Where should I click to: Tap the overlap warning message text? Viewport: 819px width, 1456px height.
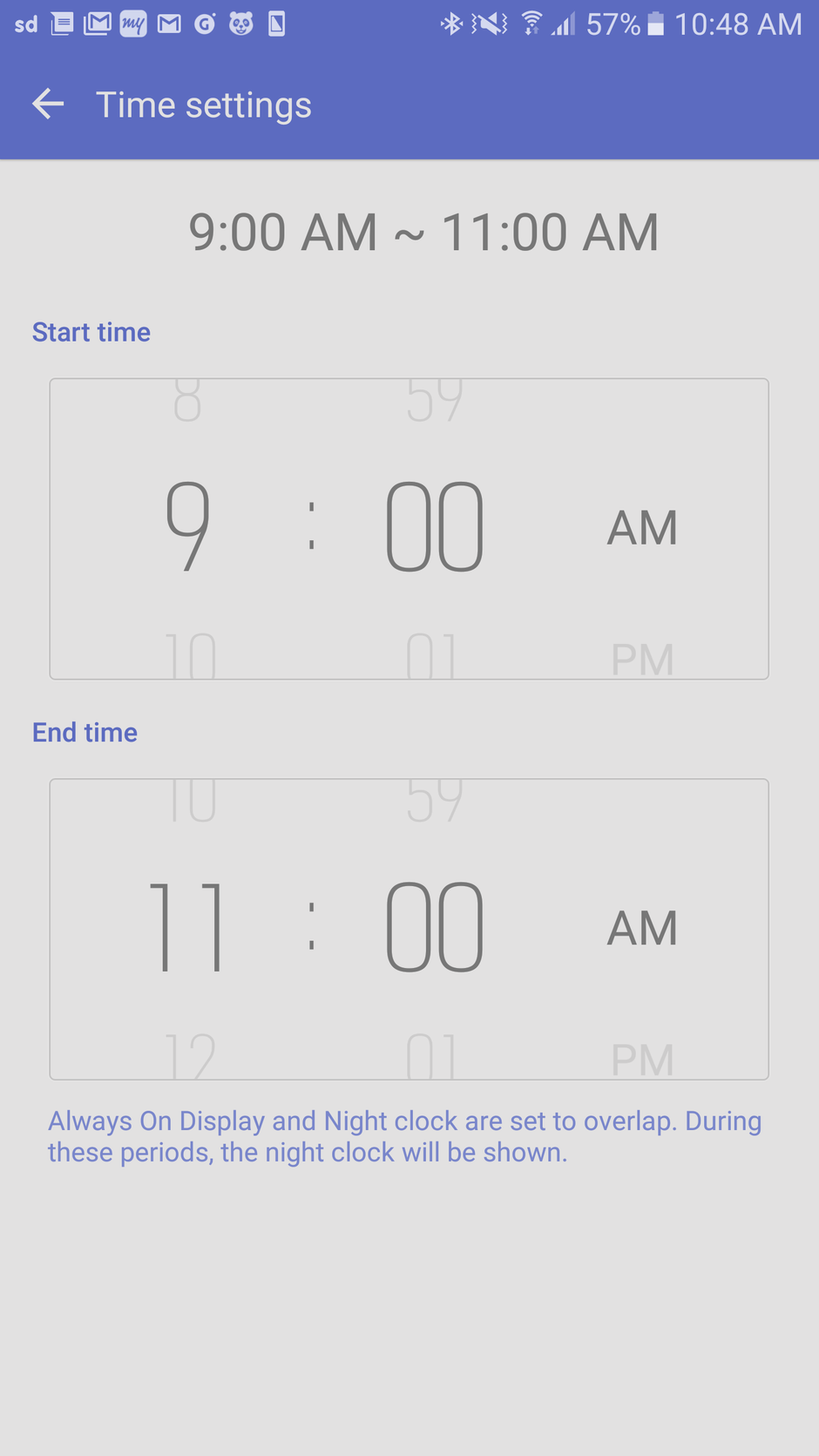405,1135
